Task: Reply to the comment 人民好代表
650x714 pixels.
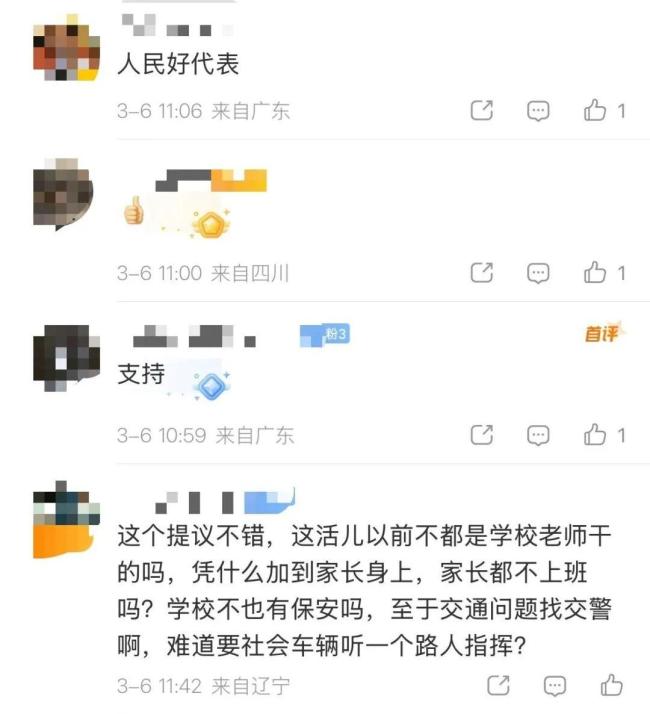Action: click(x=539, y=111)
